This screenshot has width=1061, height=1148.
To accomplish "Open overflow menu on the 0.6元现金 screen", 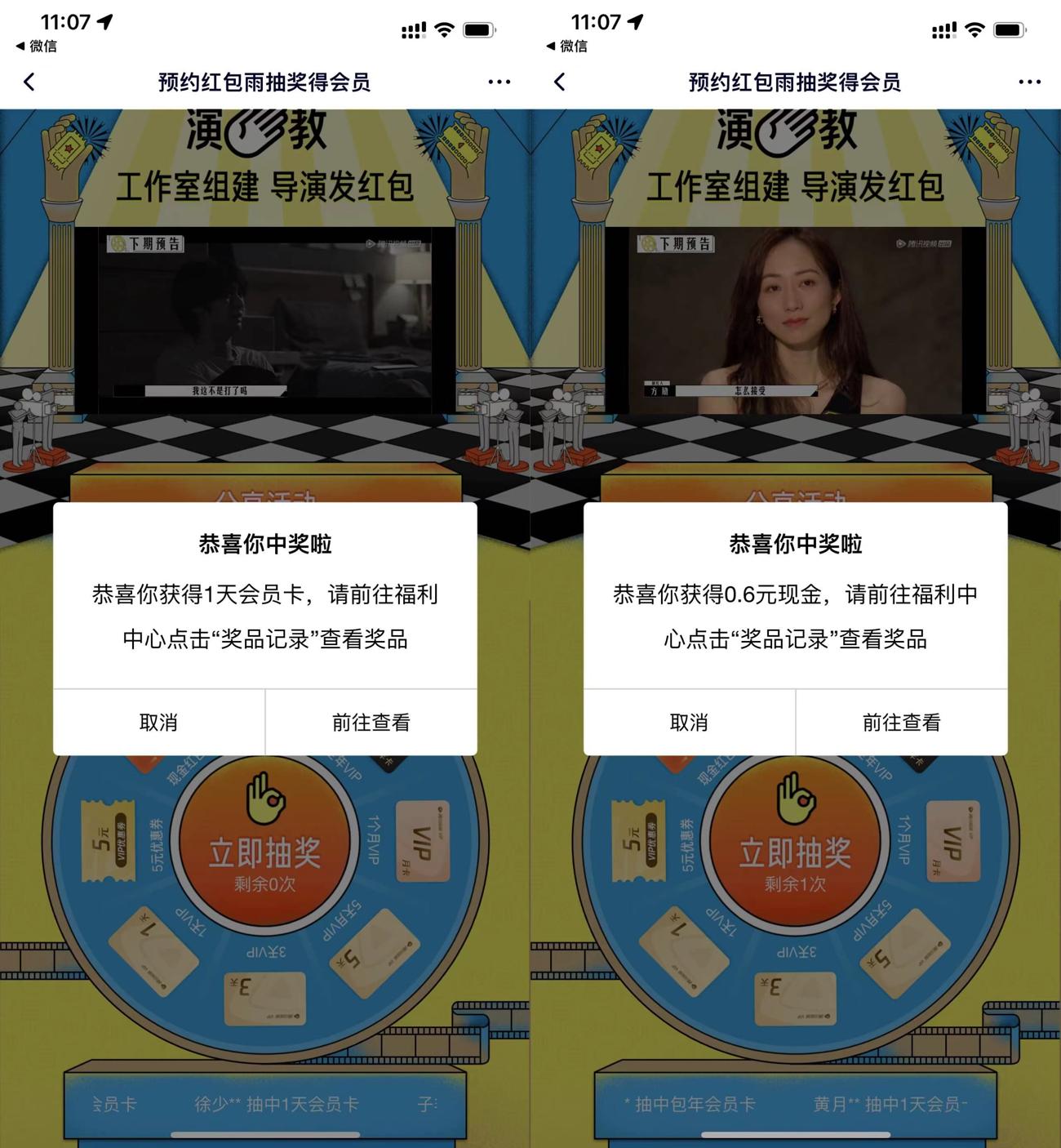I will [1029, 82].
